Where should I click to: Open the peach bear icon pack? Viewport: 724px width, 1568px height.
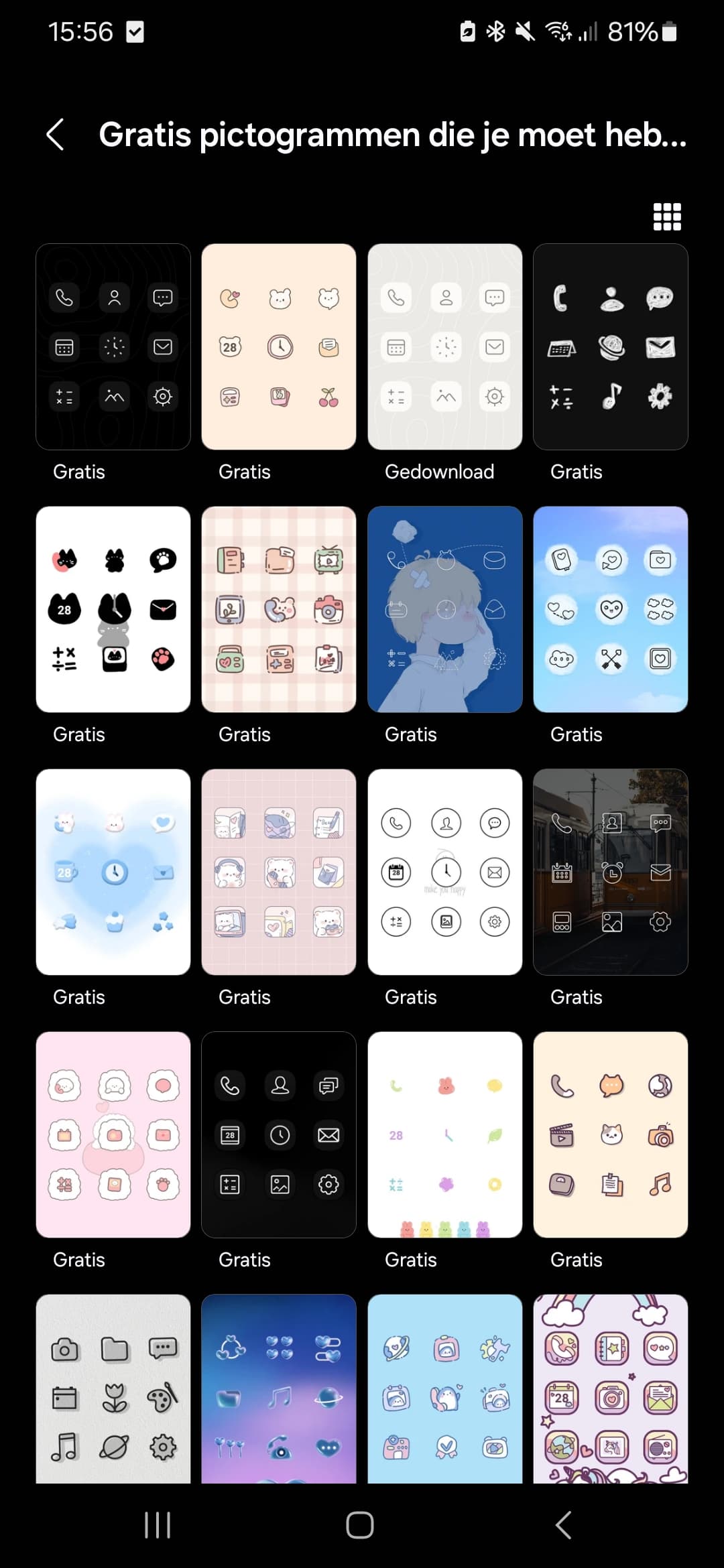(279, 346)
